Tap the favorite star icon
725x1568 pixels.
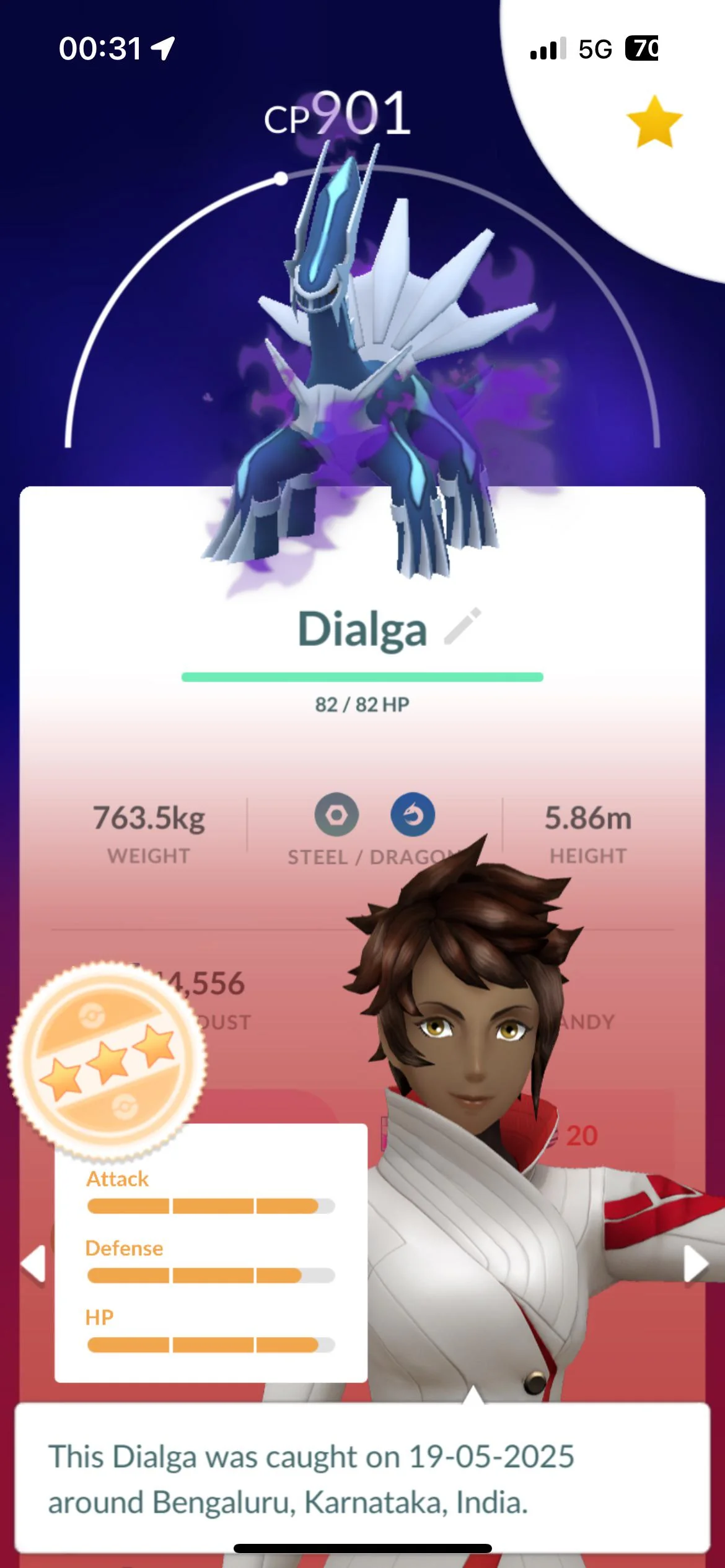(655, 121)
